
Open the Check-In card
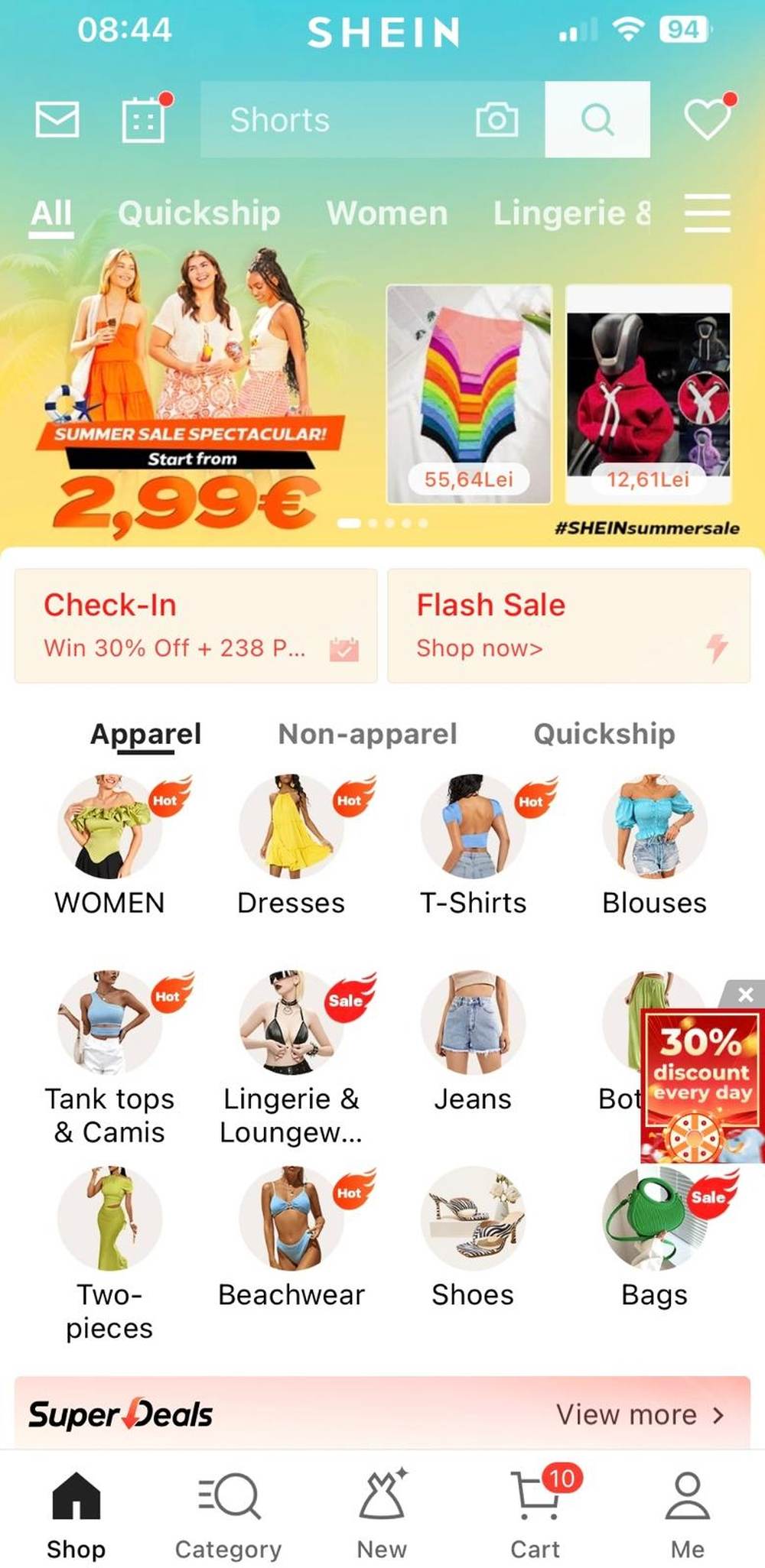(196, 625)
